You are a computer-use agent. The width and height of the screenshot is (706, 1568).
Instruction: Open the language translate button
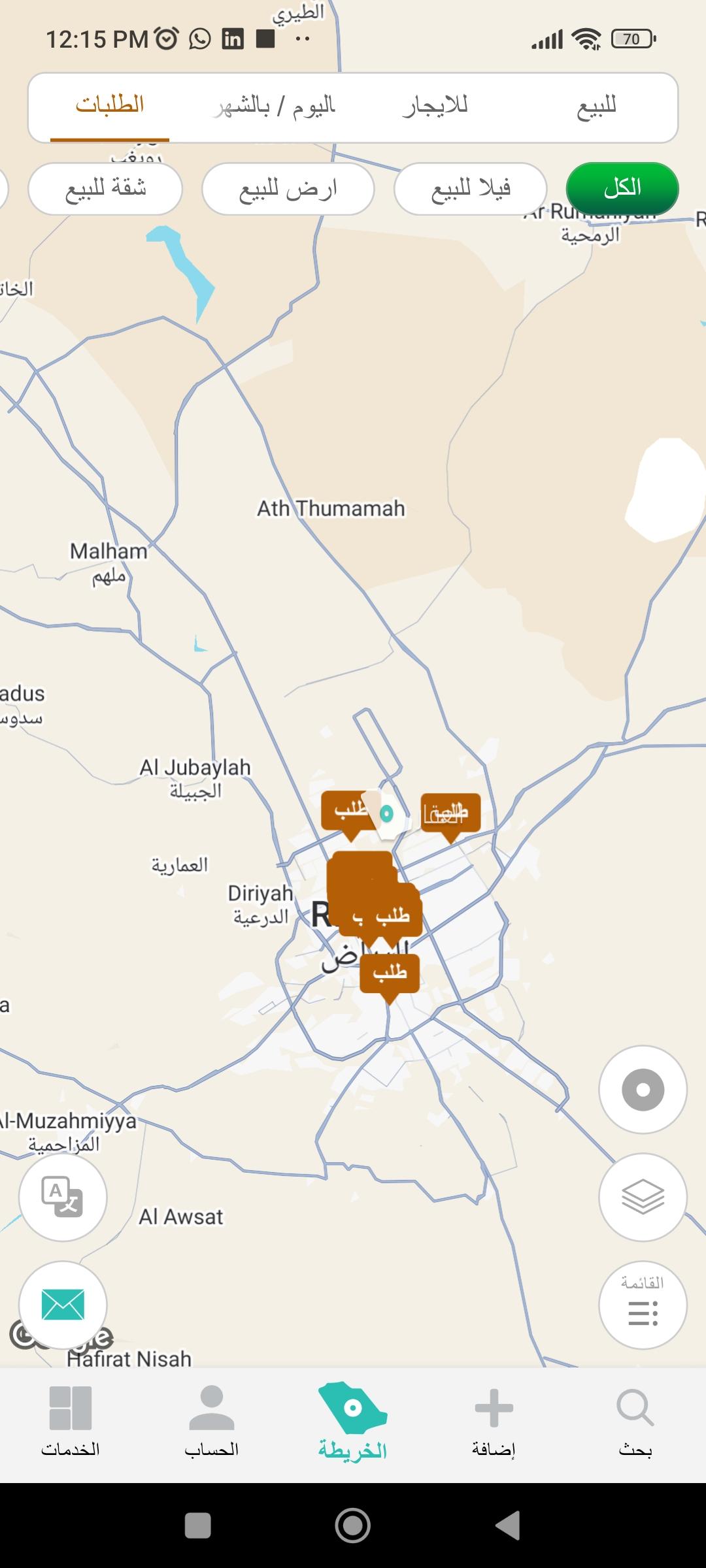tap(63, 1197)
